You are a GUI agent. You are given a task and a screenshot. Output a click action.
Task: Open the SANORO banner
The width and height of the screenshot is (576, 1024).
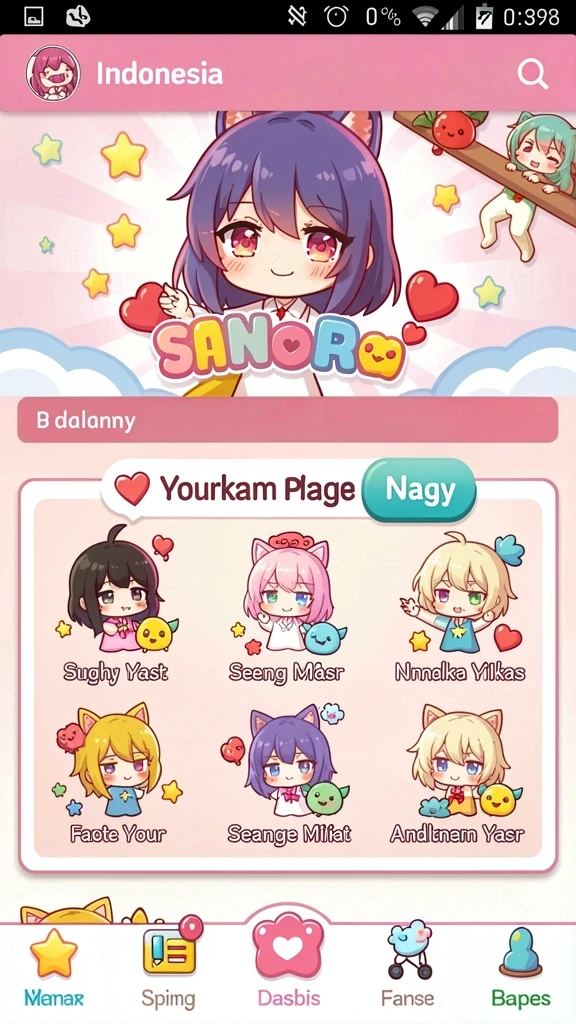(x=288, y=253)
